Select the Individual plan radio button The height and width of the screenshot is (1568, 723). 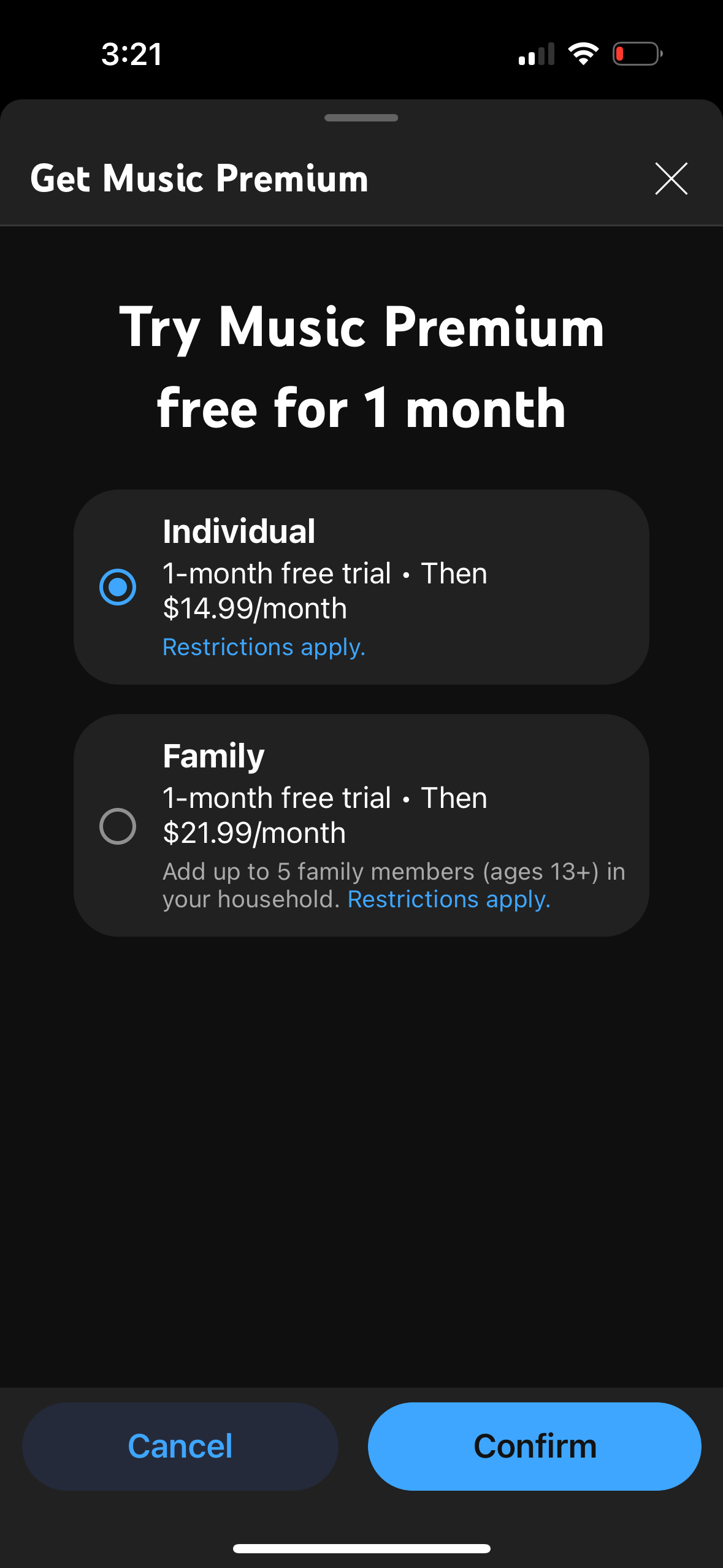119,587
